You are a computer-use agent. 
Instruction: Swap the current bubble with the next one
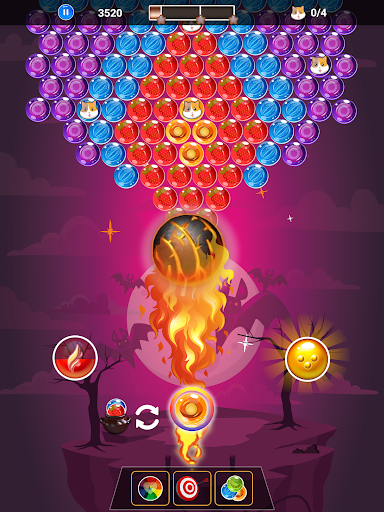point(147,417)
